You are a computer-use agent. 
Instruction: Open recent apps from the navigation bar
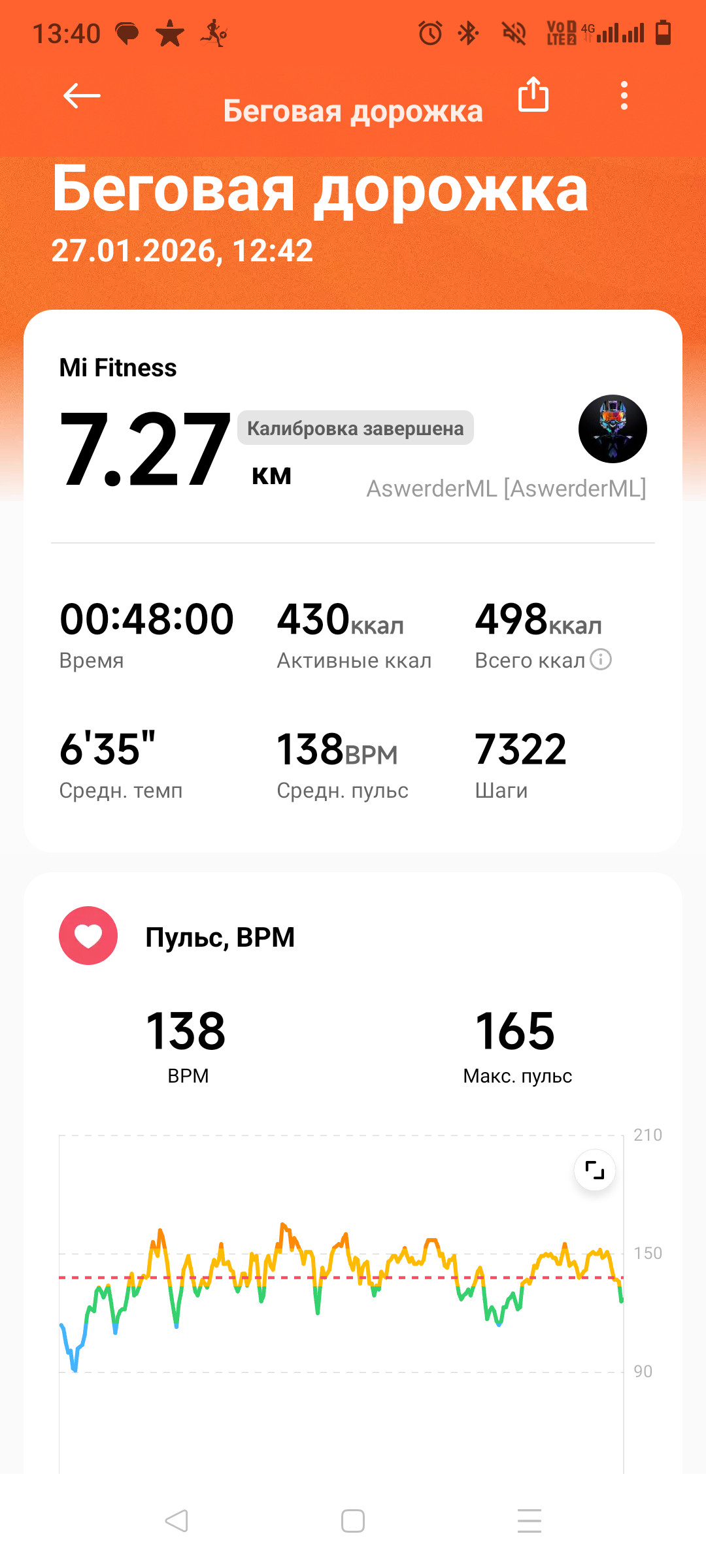coord(529,1521)
